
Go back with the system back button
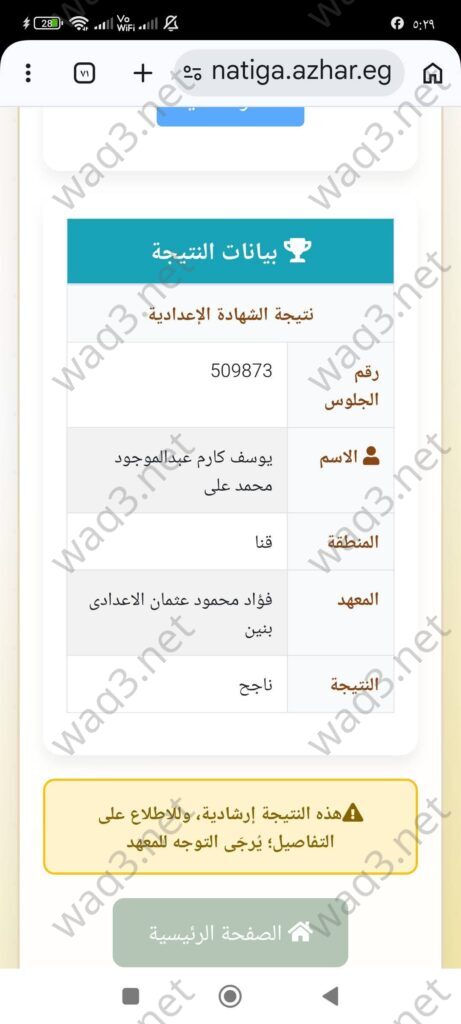point(330,995)
